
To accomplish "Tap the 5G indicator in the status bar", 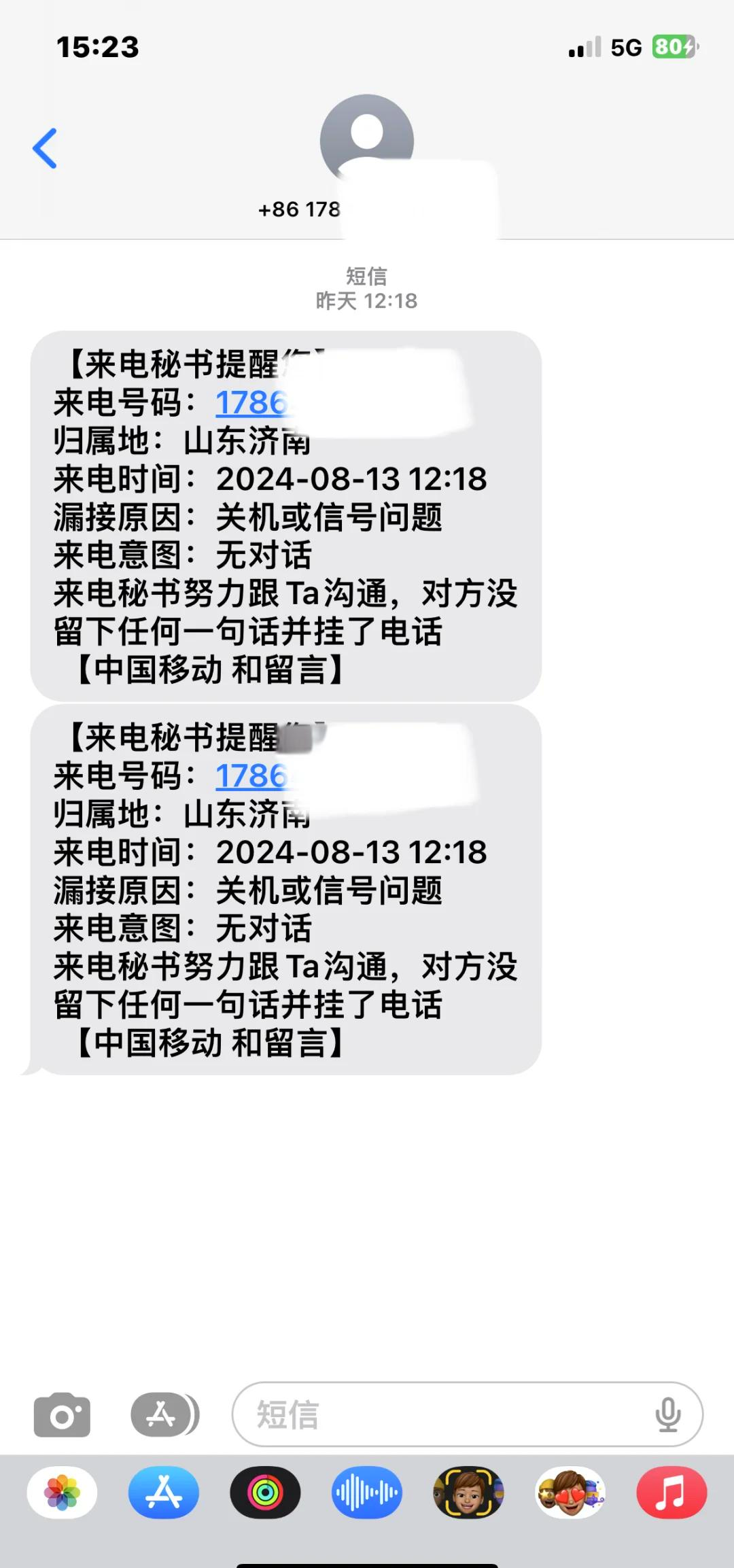I will pyautogui.click(x=626, y=46).
